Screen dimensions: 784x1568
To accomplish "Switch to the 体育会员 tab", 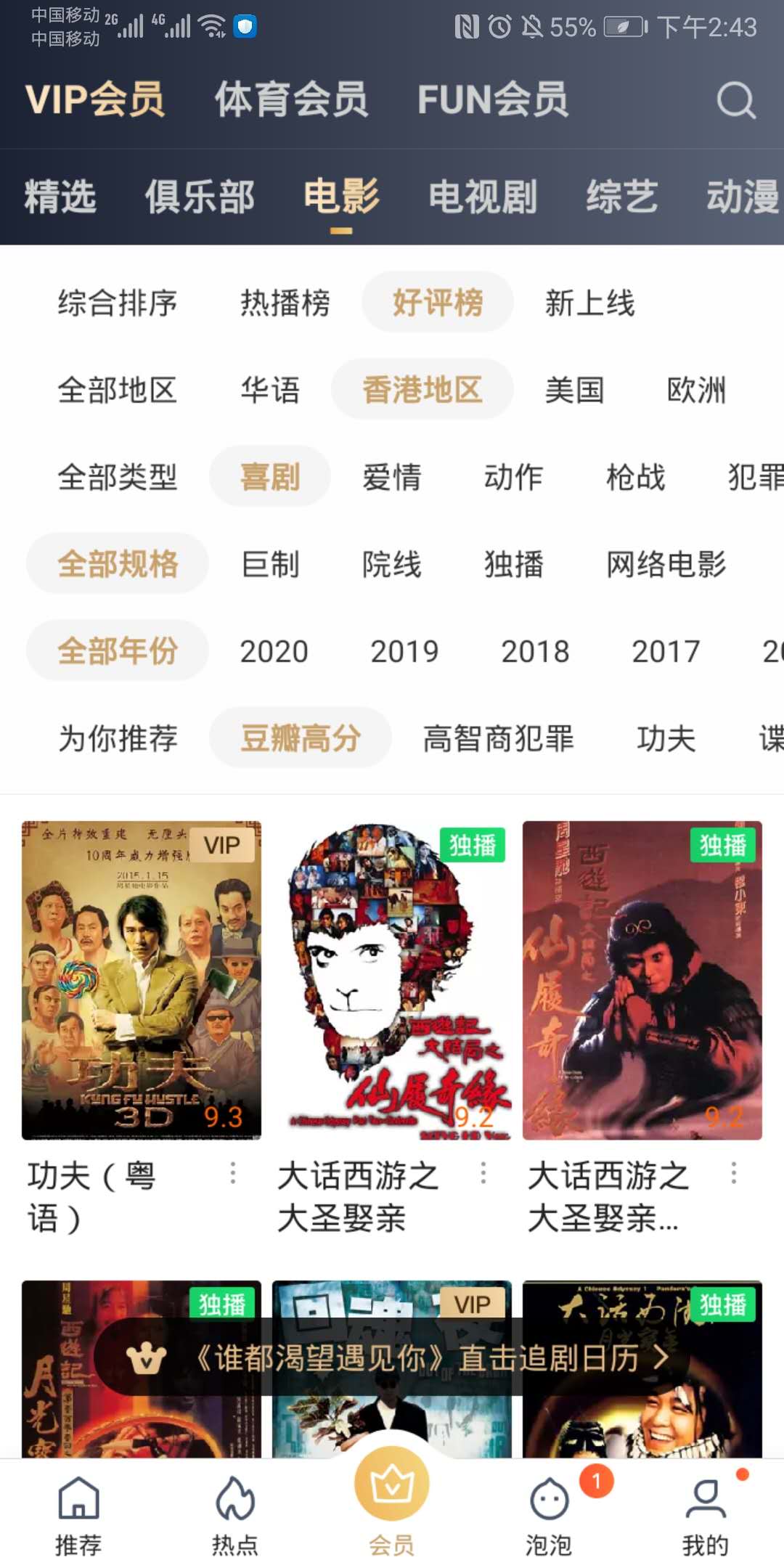I will (291, 99).
